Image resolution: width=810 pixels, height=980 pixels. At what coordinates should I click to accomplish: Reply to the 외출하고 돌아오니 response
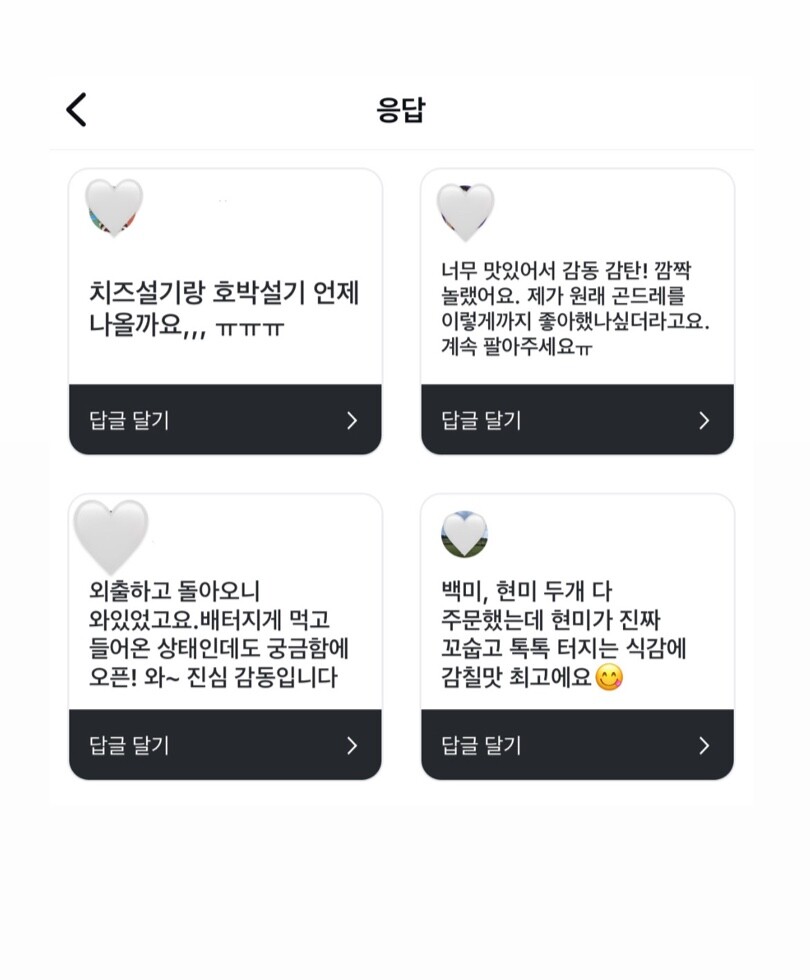pos(225,744)
